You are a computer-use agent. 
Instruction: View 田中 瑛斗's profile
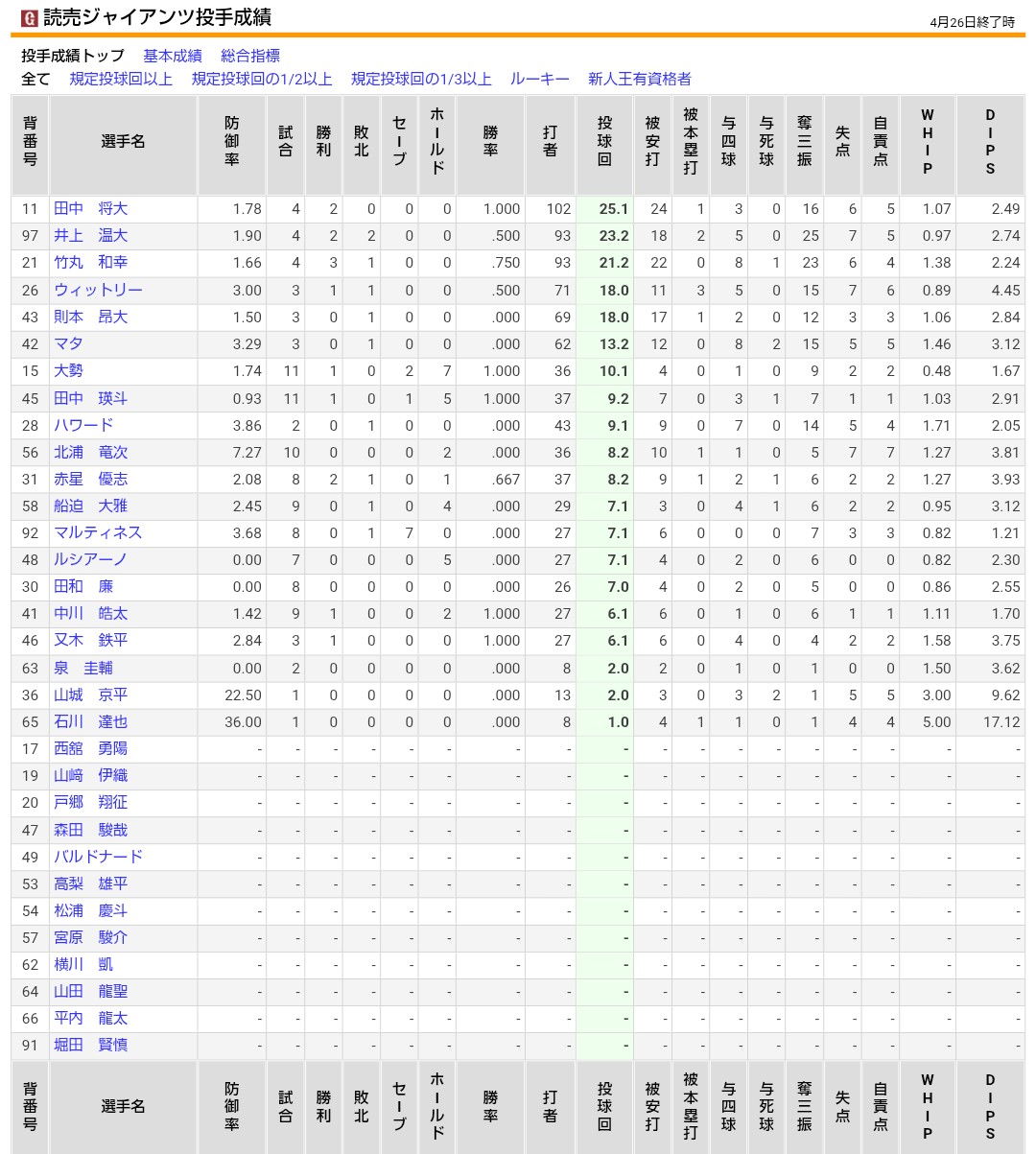tap(90, 398)
